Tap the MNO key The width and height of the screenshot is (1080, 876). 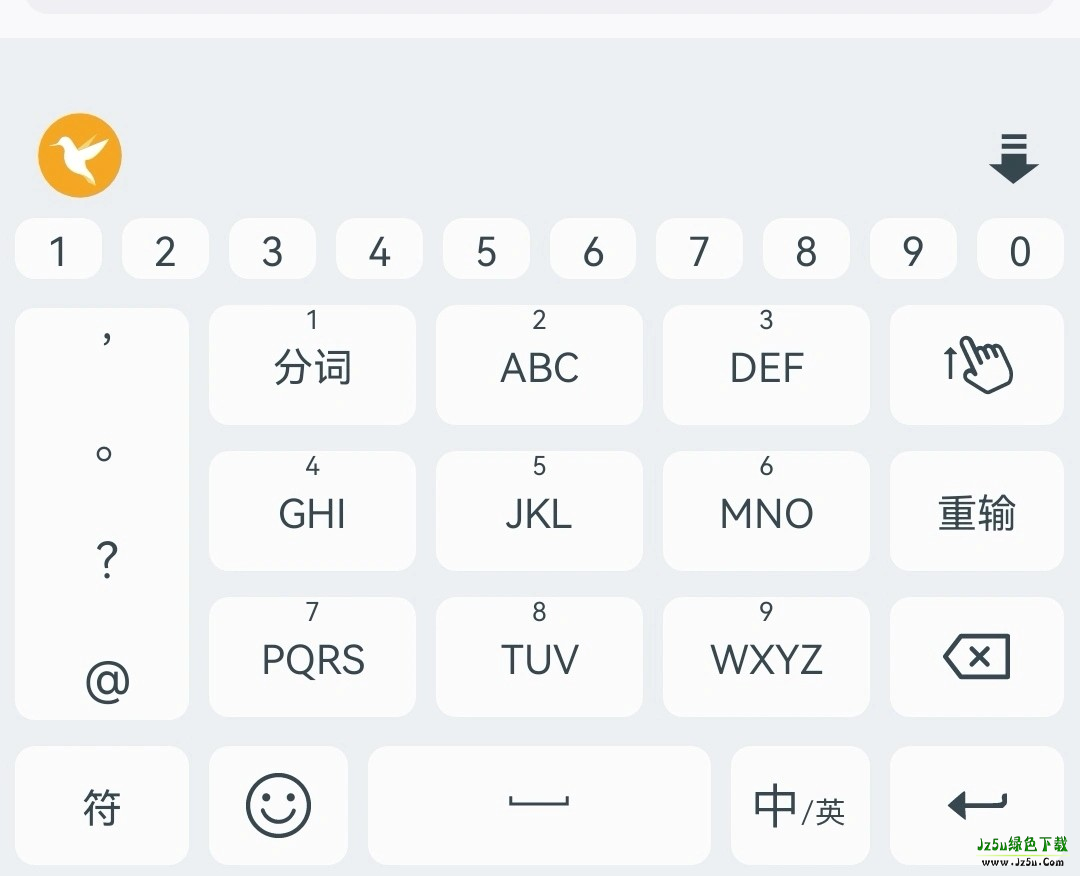click(766, 511)
